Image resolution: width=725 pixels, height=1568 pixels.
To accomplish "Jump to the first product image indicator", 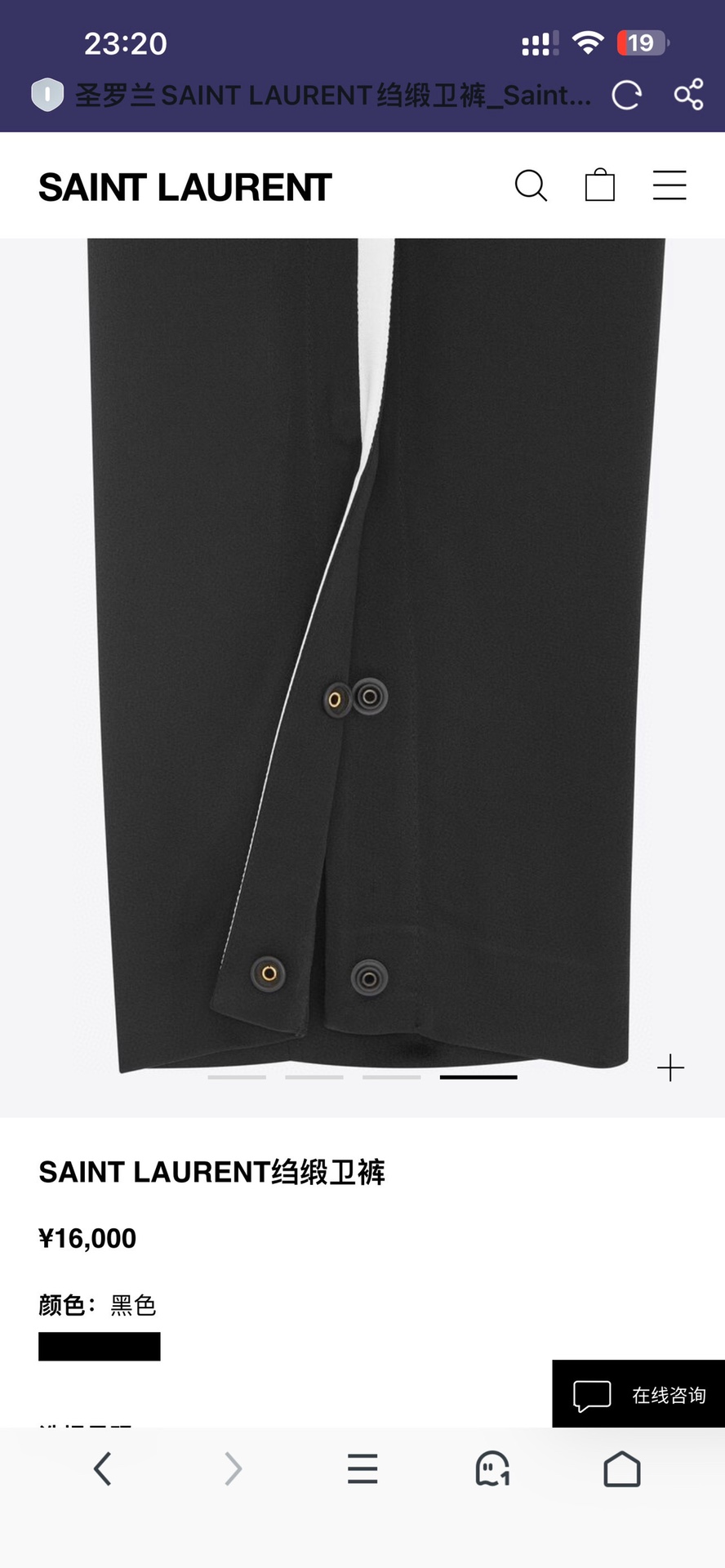I will coord(237,1077).
